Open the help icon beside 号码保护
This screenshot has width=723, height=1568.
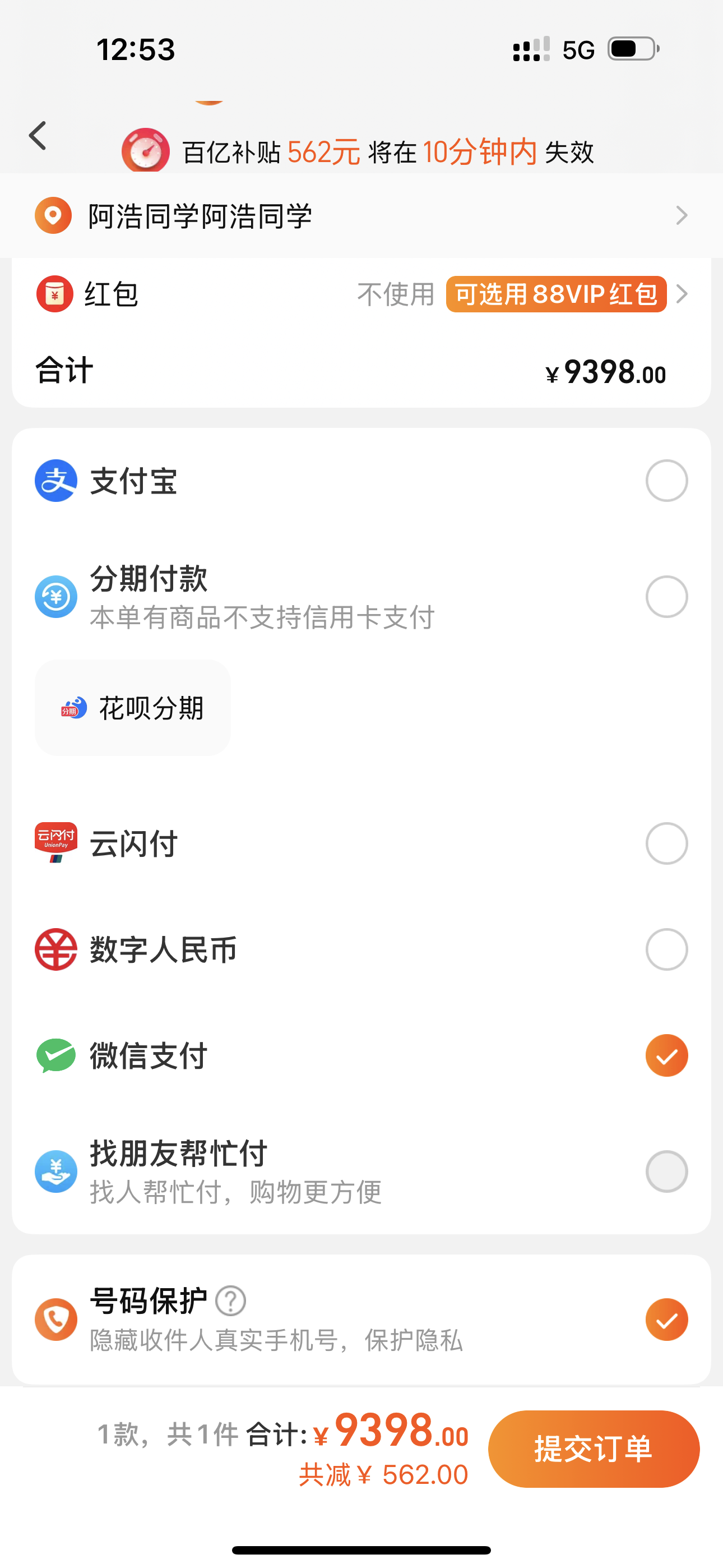pos(231,1301)
